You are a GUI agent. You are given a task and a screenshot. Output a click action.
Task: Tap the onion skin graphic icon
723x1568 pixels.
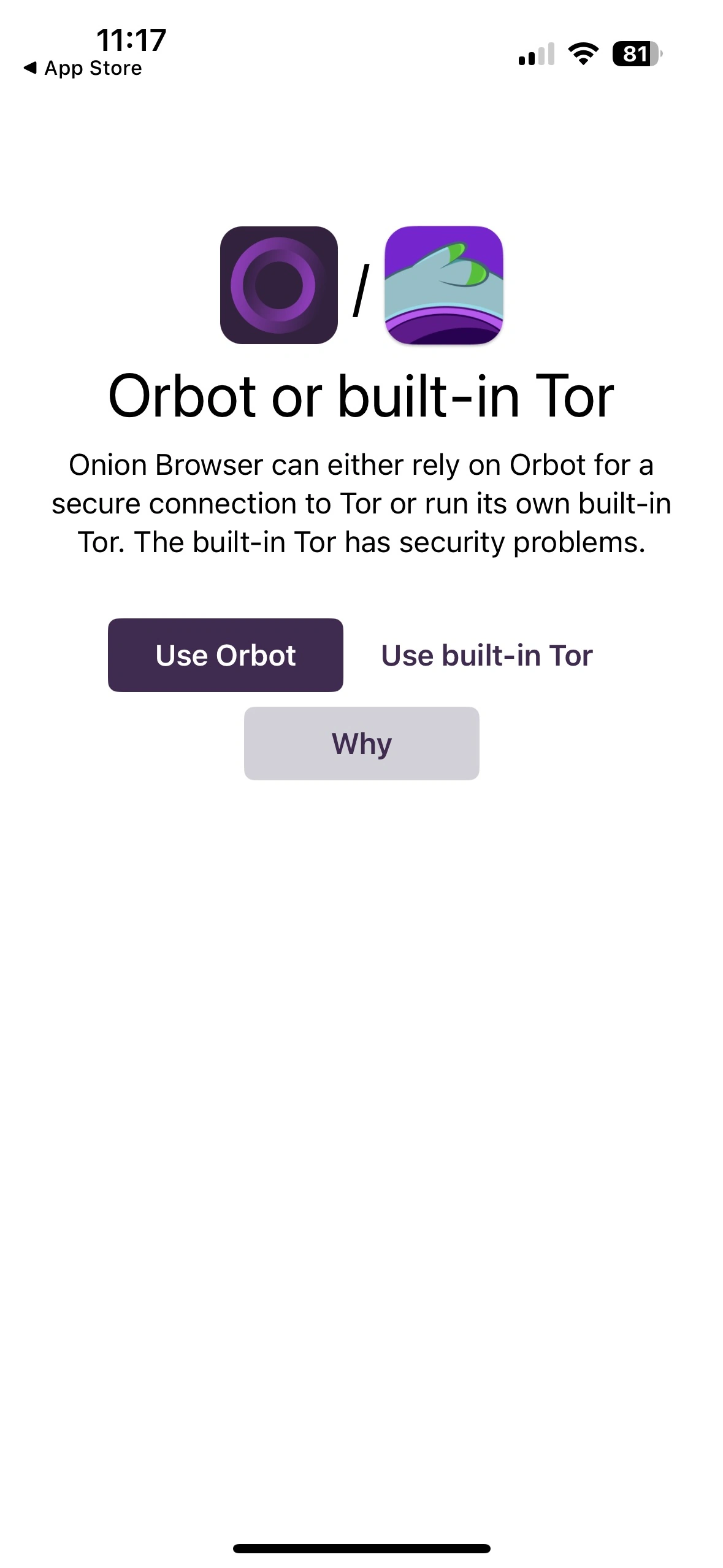[x=443, y=286]
